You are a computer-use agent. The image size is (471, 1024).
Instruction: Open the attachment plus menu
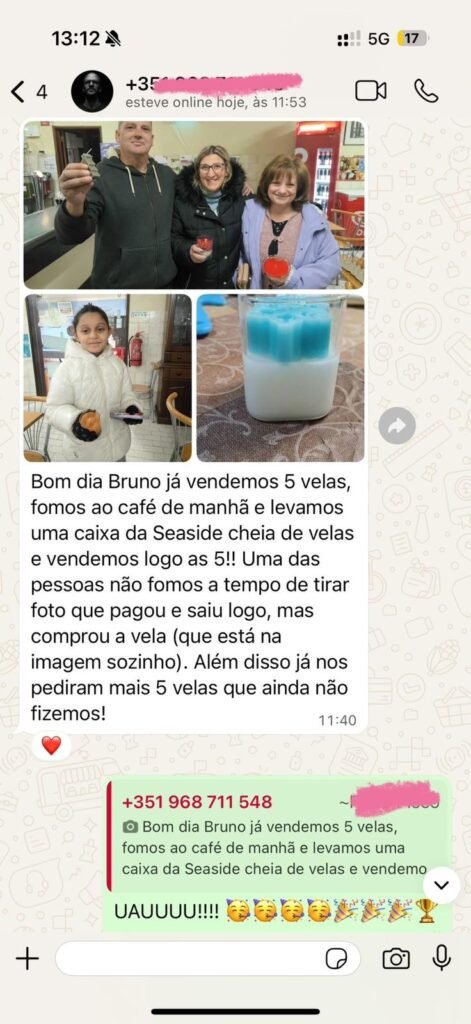coord(27,959)
